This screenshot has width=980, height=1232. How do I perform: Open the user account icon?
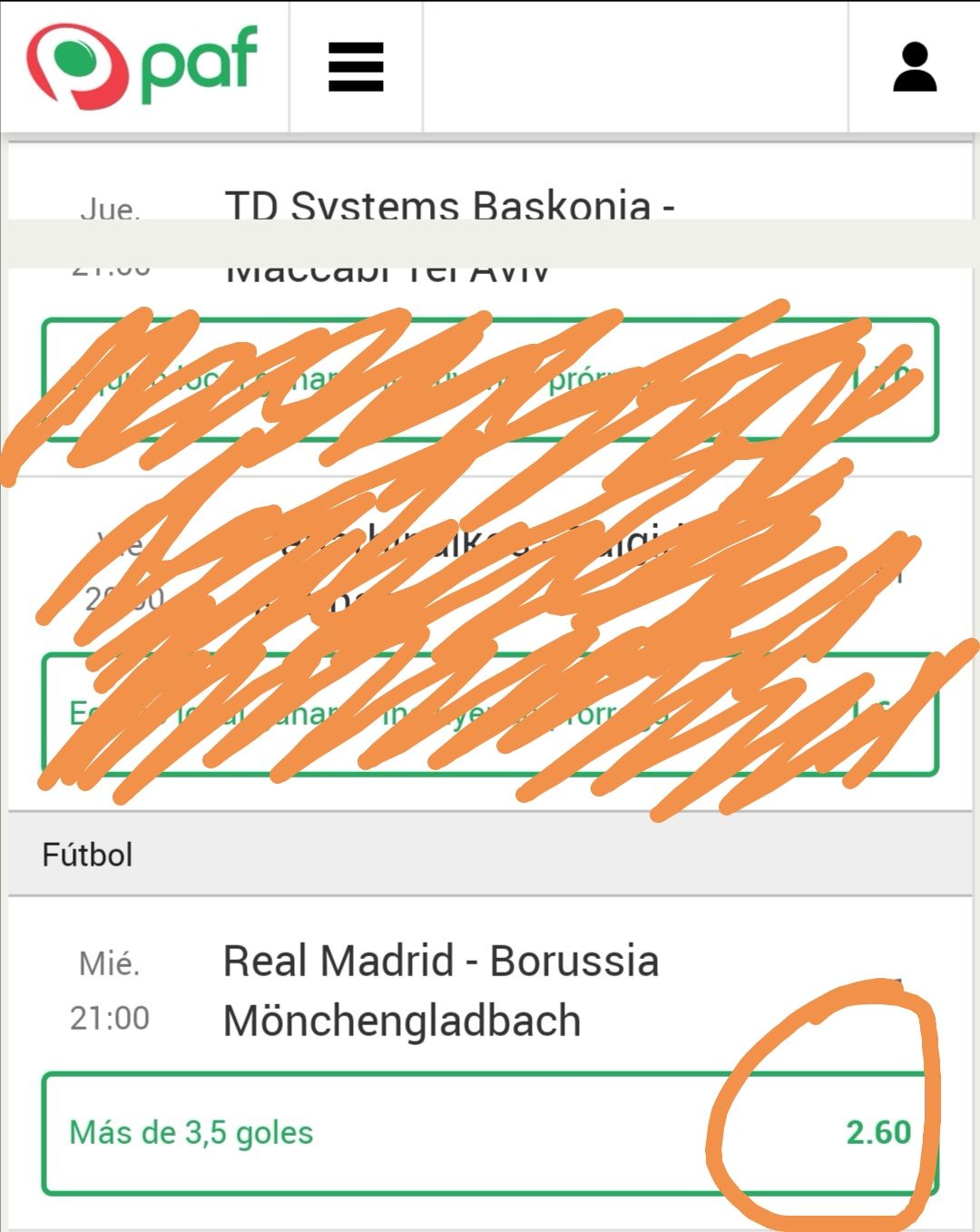tap(914, 67)
